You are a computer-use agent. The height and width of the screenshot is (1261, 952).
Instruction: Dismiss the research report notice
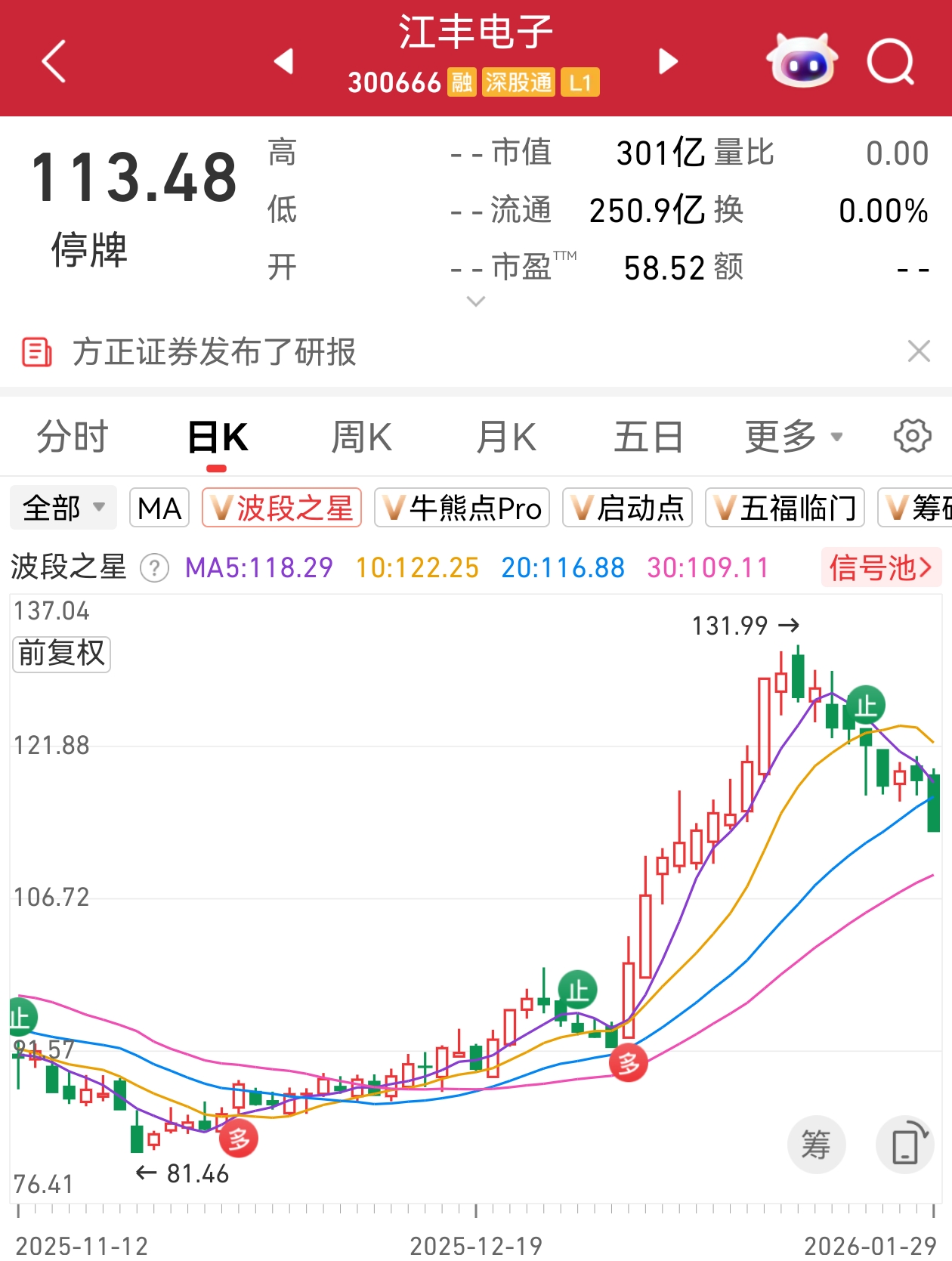919,351
